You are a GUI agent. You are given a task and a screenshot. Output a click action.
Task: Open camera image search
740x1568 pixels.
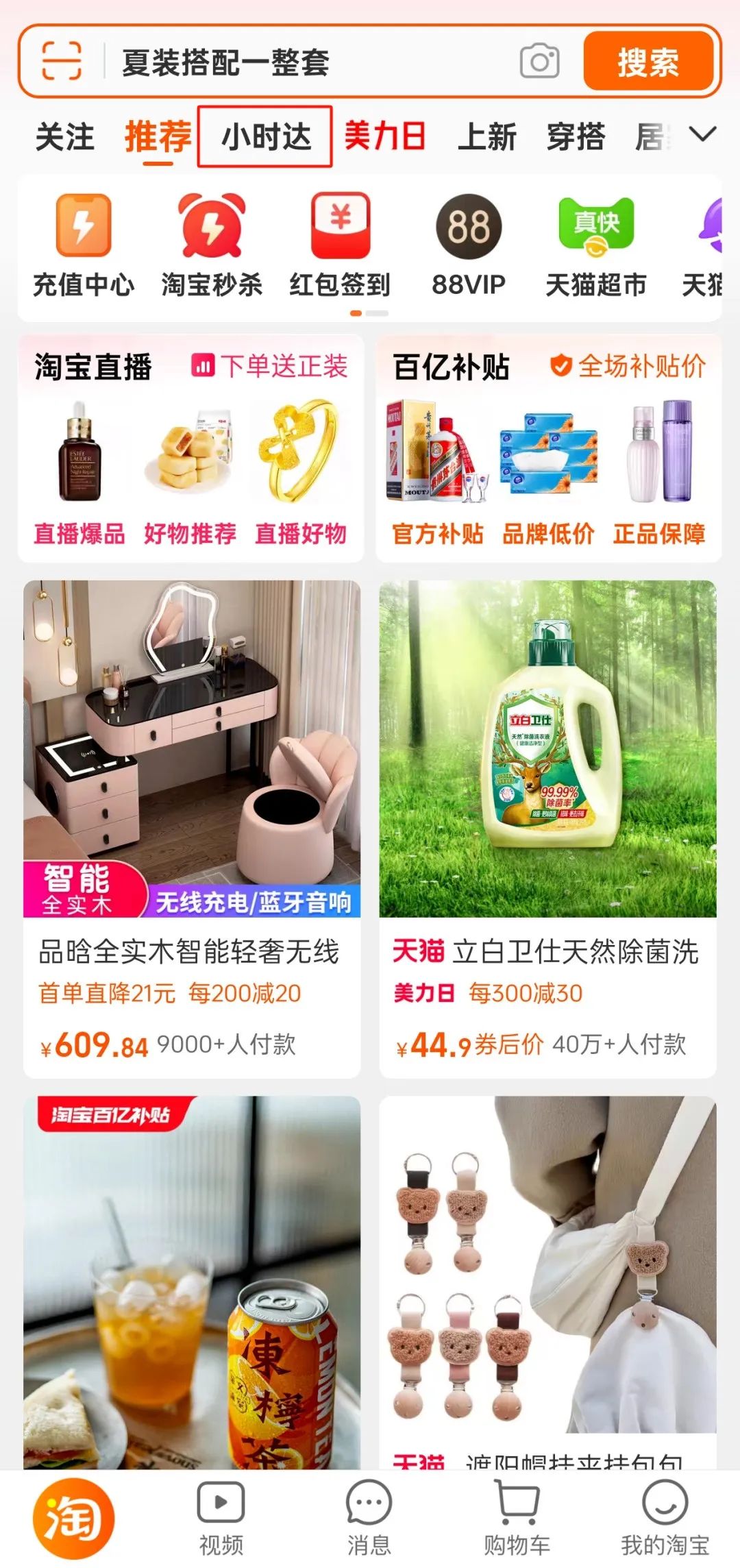(539, 62)
